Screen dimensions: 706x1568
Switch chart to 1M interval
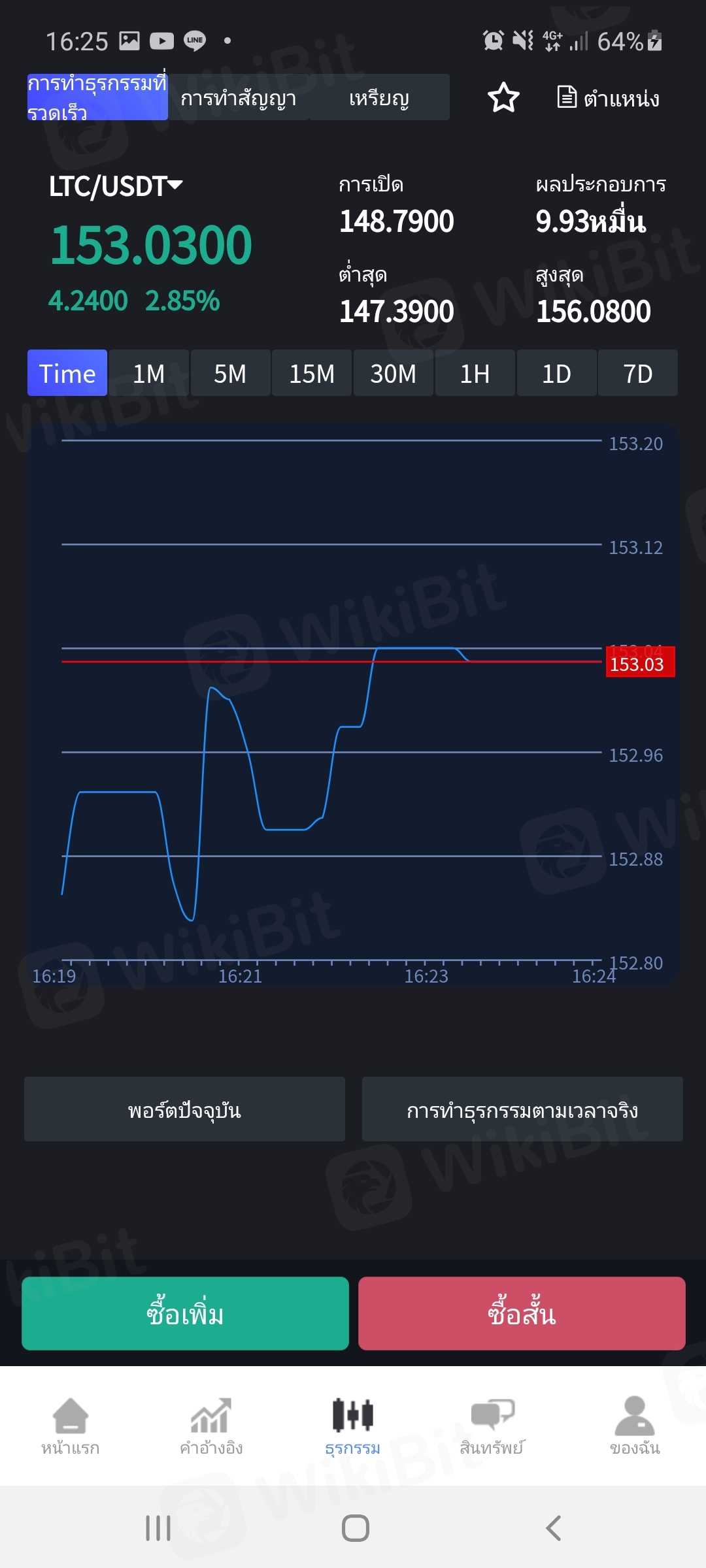[x=149, y=374]
